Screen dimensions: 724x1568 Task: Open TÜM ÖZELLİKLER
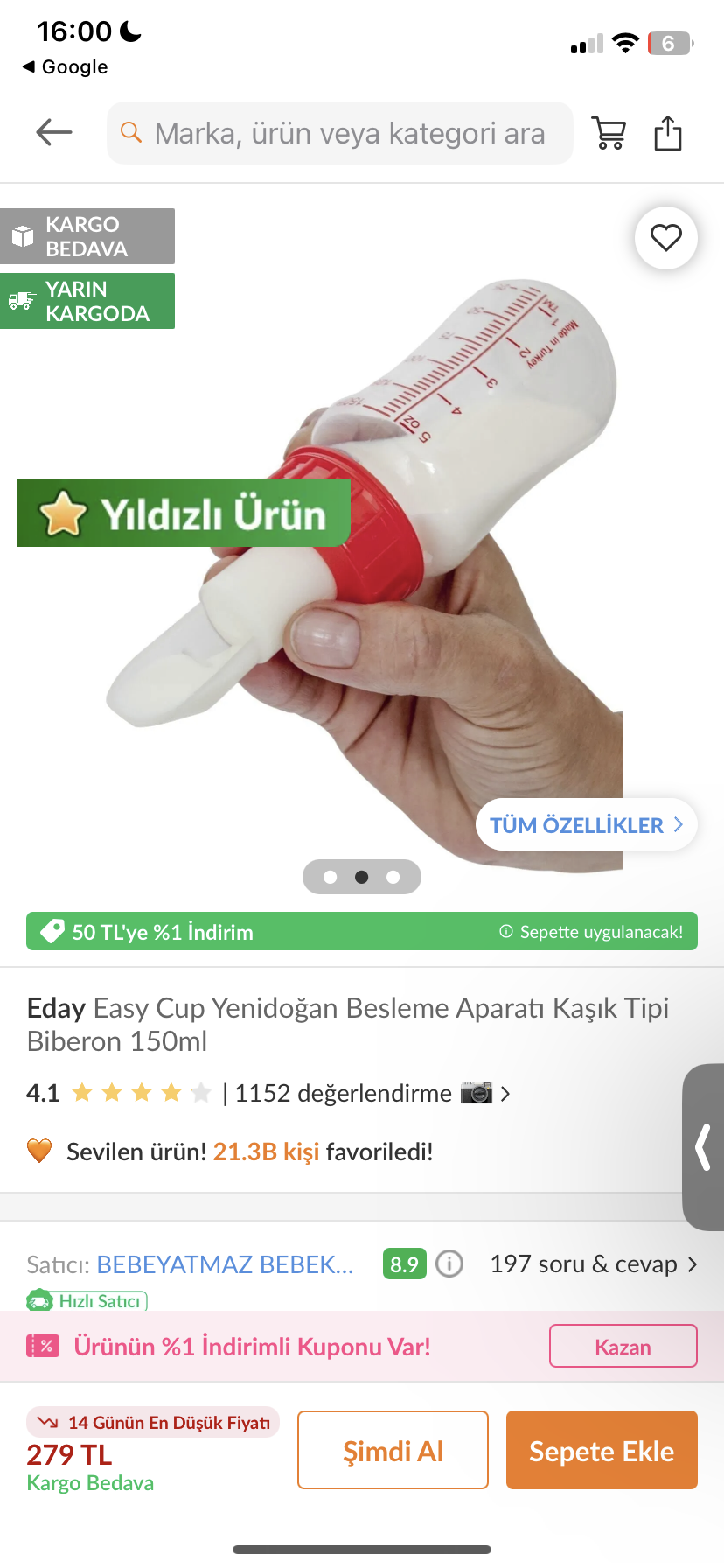pos(587,824)
